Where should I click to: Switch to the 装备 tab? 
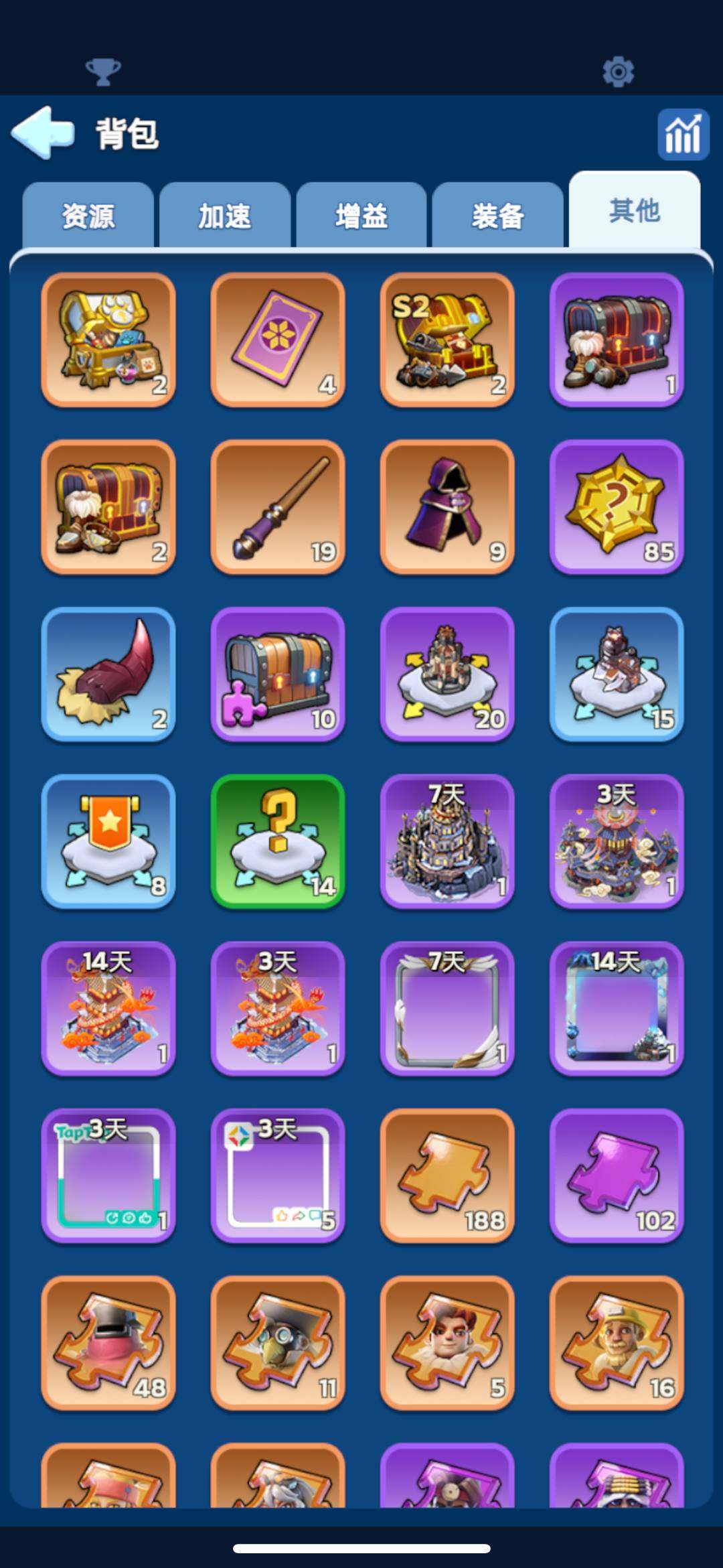click(x=497, y=216)
